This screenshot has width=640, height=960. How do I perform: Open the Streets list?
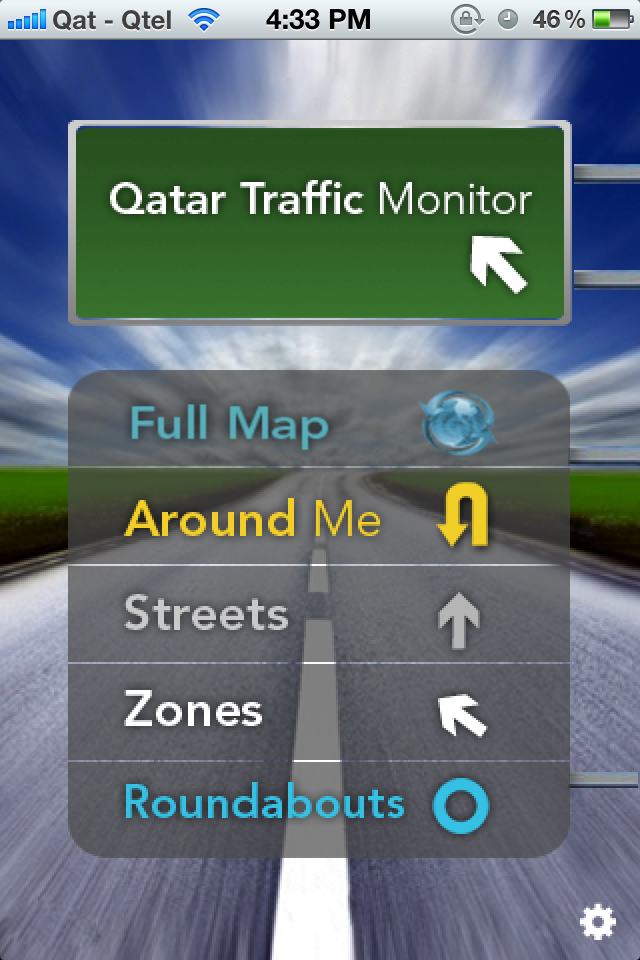(318, 614)
